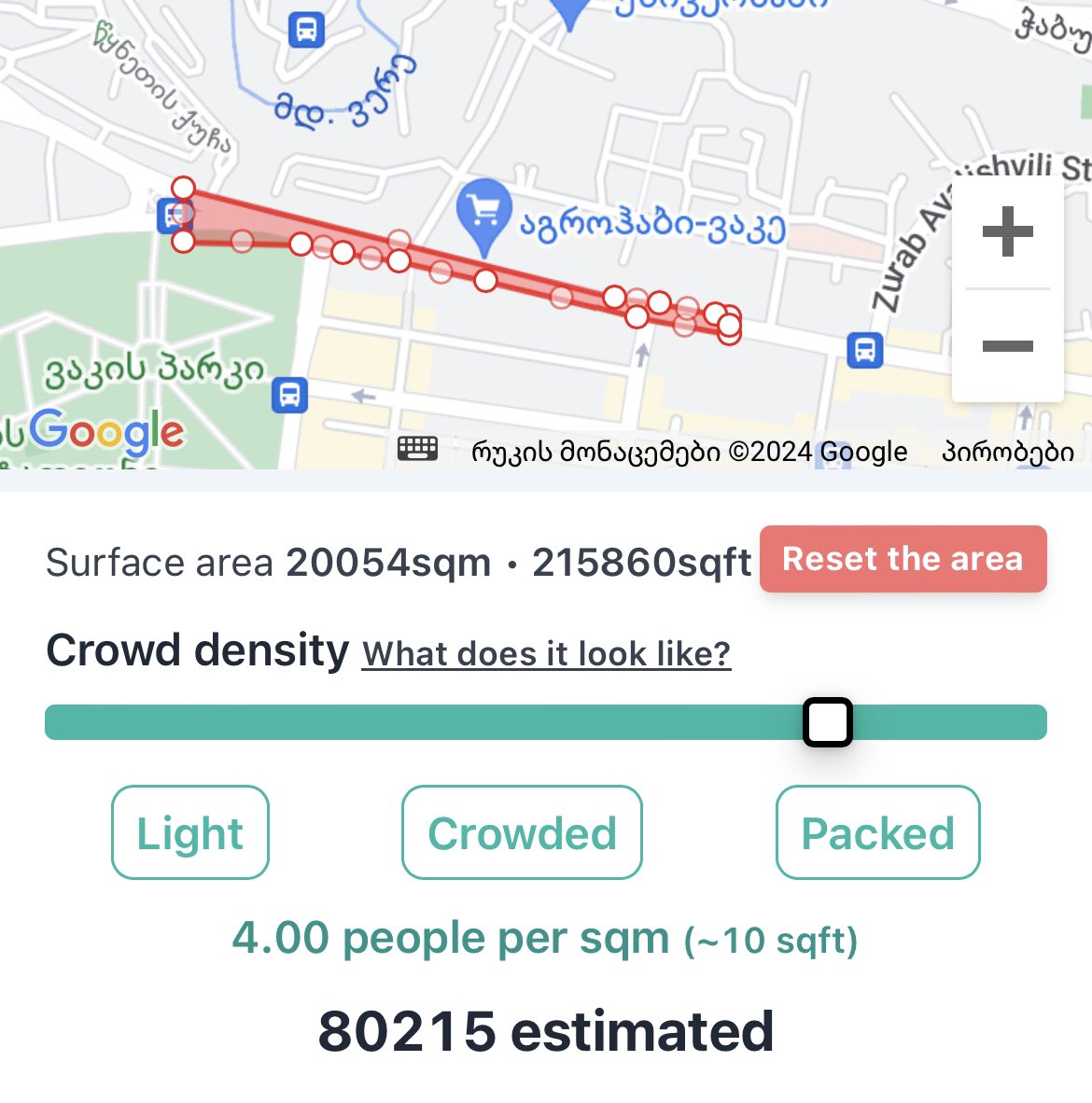The image size is (1092, 1103).
Task: Choose Packed crowd density
Action: (877, 832)
